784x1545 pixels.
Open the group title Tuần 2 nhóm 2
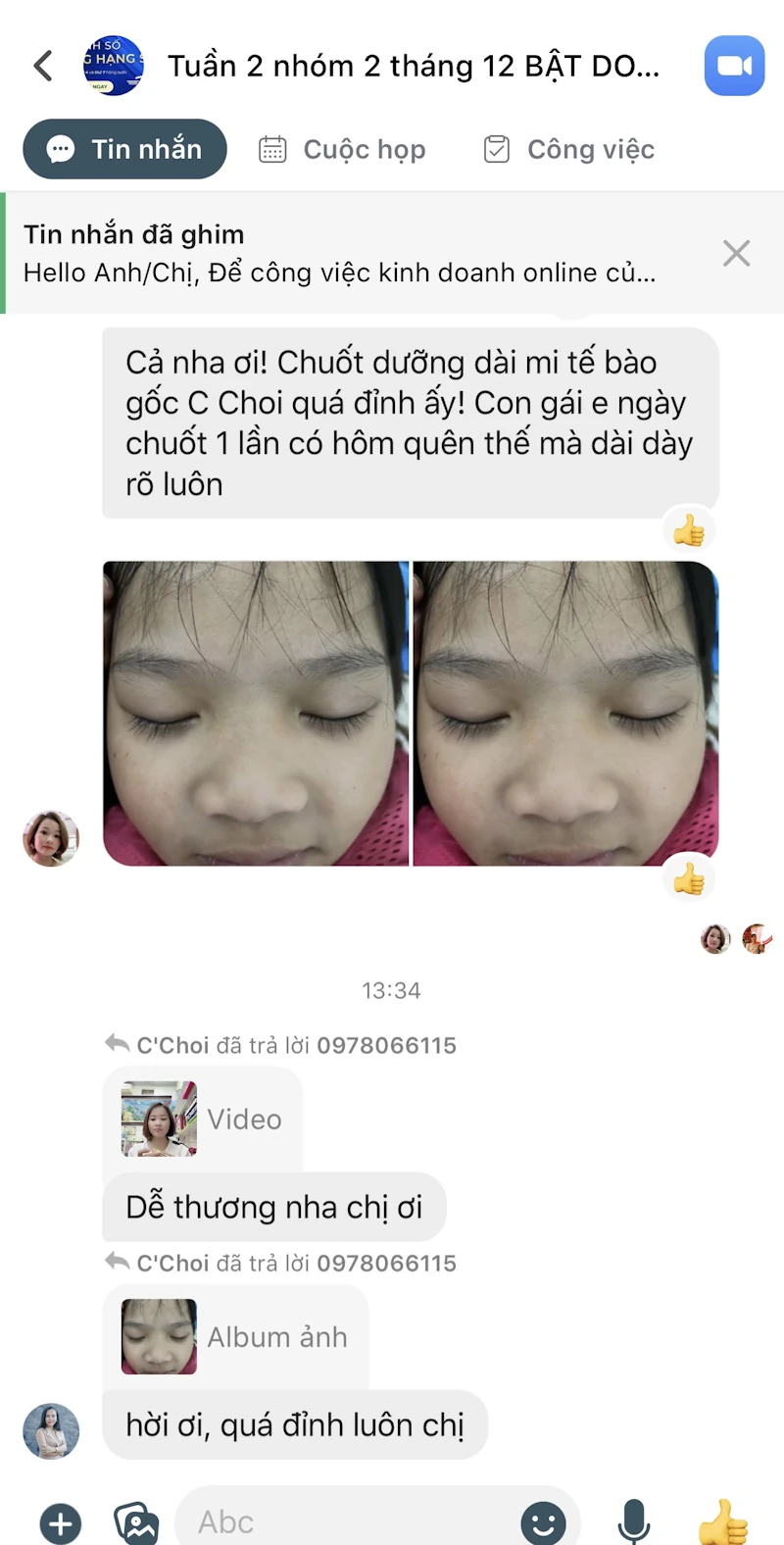pyautogui.click(x=413, y=66)
